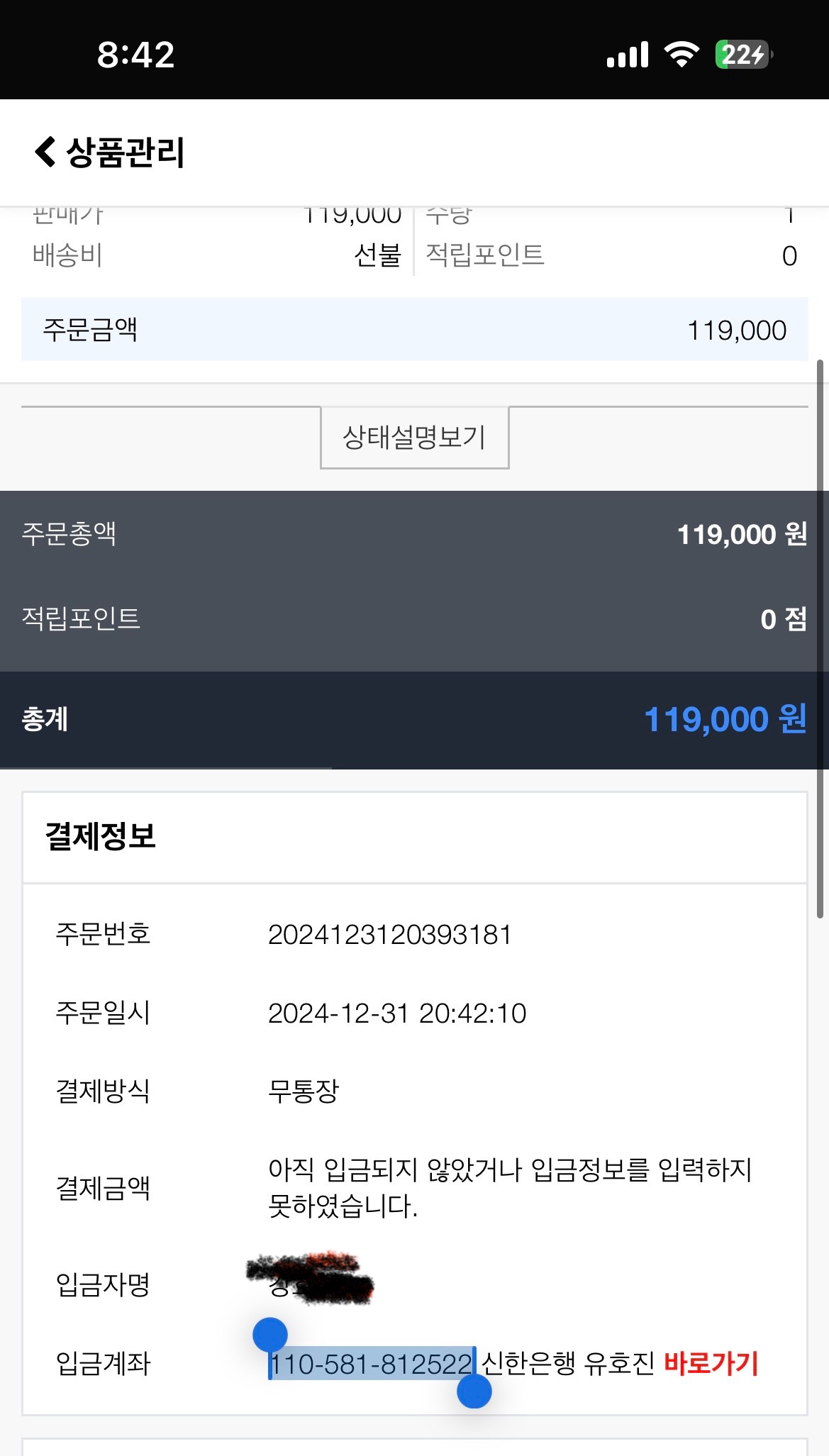The width and height of the screenshot is (829, 1456).
Task: Open the 상태설명보기 button
Action: (x=414, y=437)
